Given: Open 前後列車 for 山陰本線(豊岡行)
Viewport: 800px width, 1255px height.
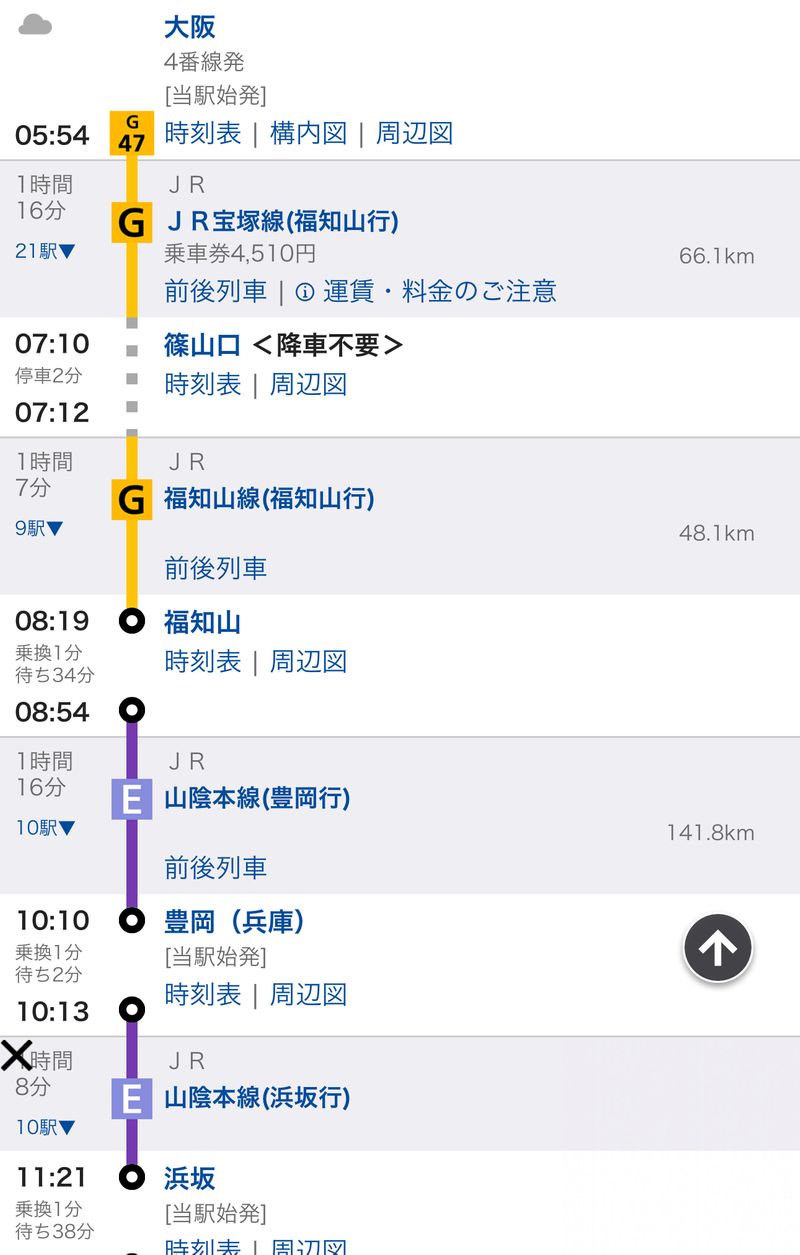Looking at the screenshot, I should 215,867.
